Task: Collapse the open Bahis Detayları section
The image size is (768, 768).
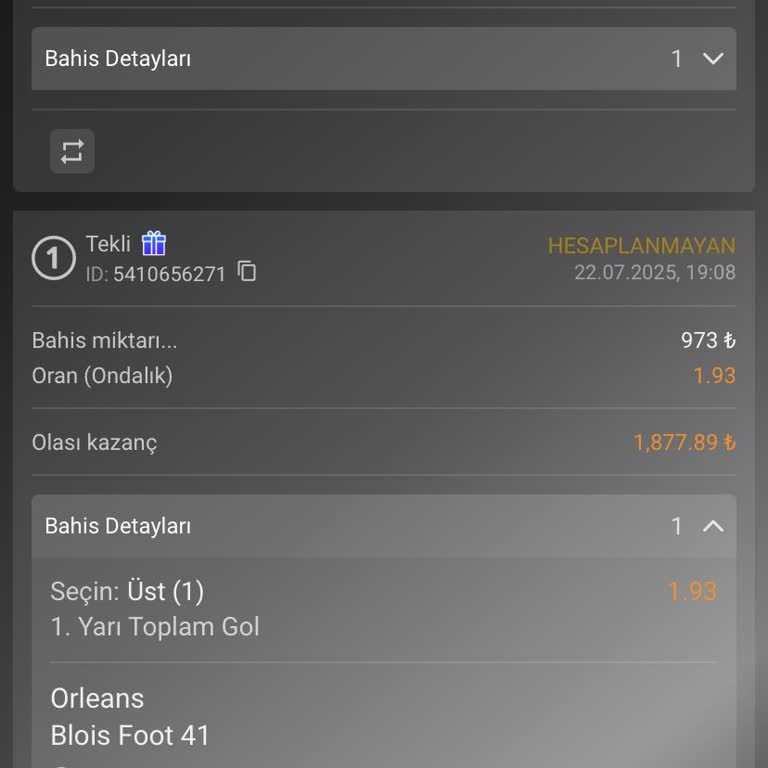Action: (712, 526)
